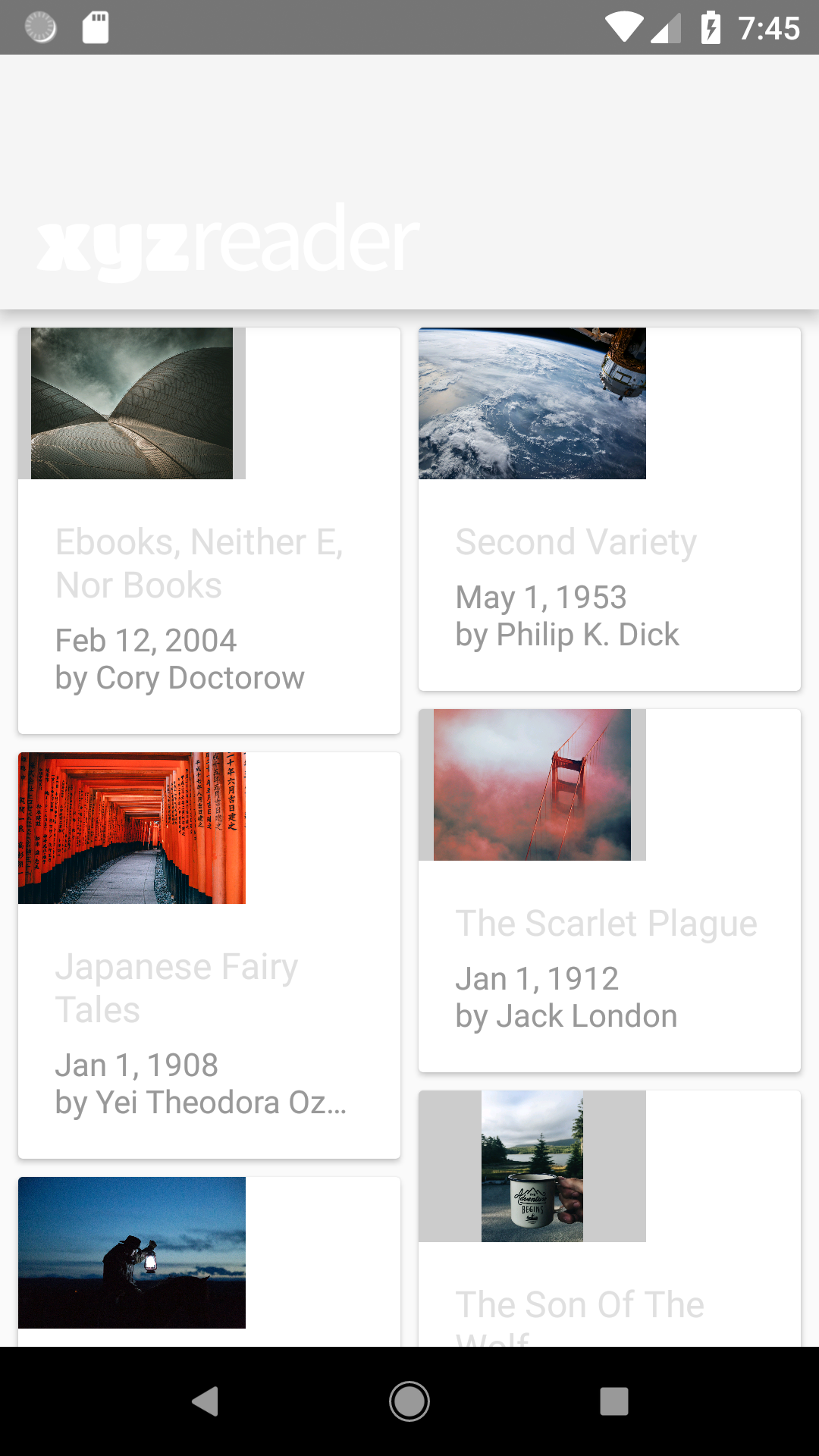Tap the author name Philip K. Dick
Image resolution: width=819 pixels, height=1456 pixels.
point(567,634)
